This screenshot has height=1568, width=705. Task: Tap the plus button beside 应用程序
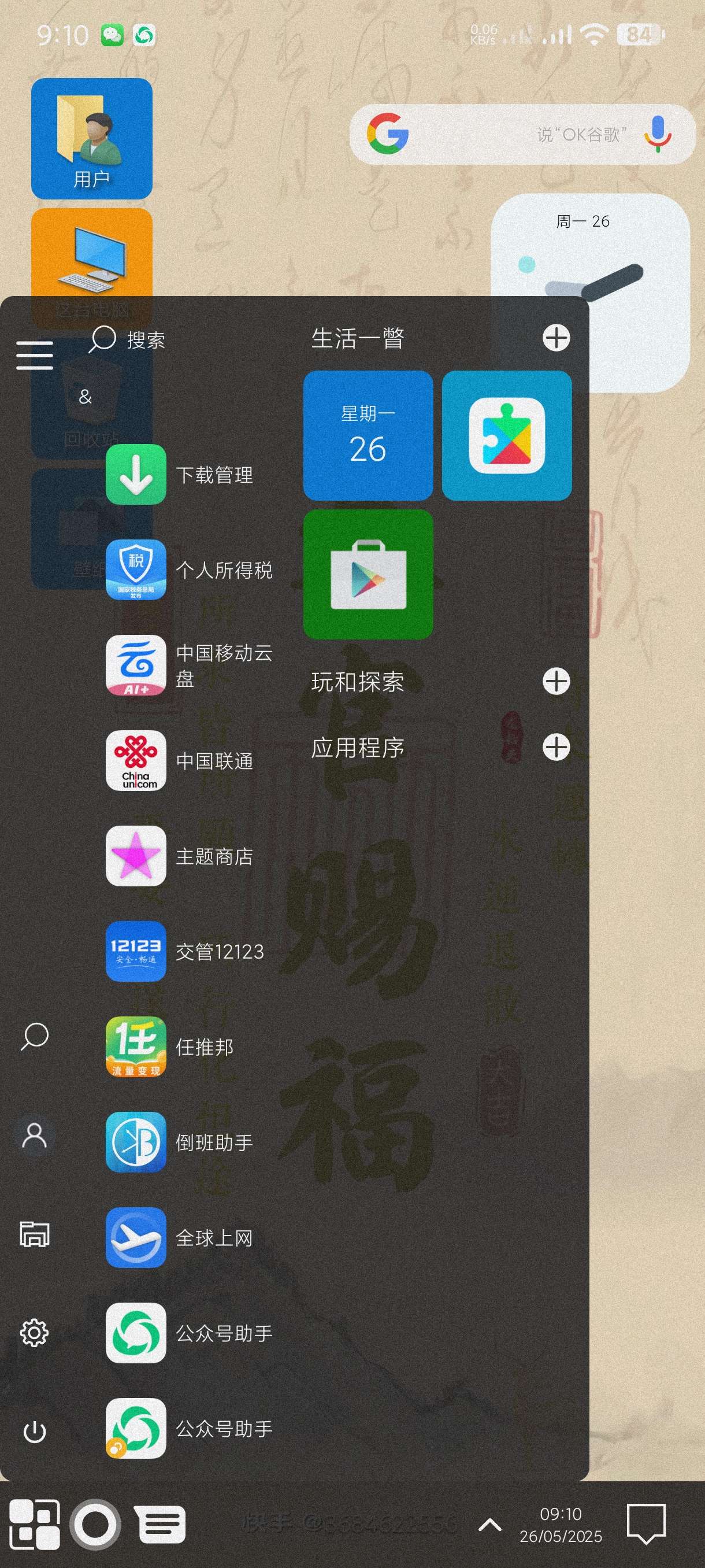[556, 747]
